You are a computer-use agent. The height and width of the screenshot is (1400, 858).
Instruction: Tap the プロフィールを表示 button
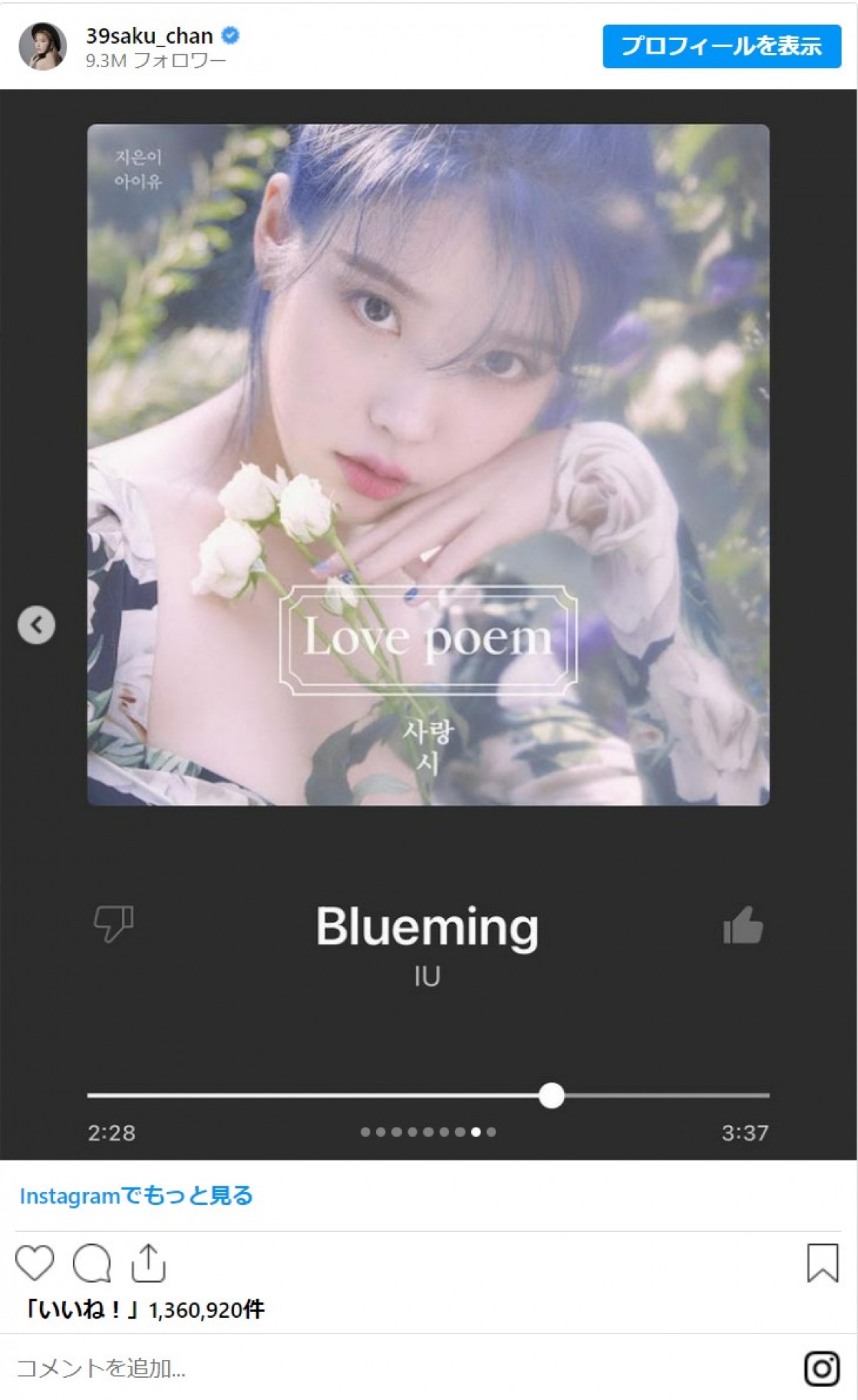[x=721, y=46]
